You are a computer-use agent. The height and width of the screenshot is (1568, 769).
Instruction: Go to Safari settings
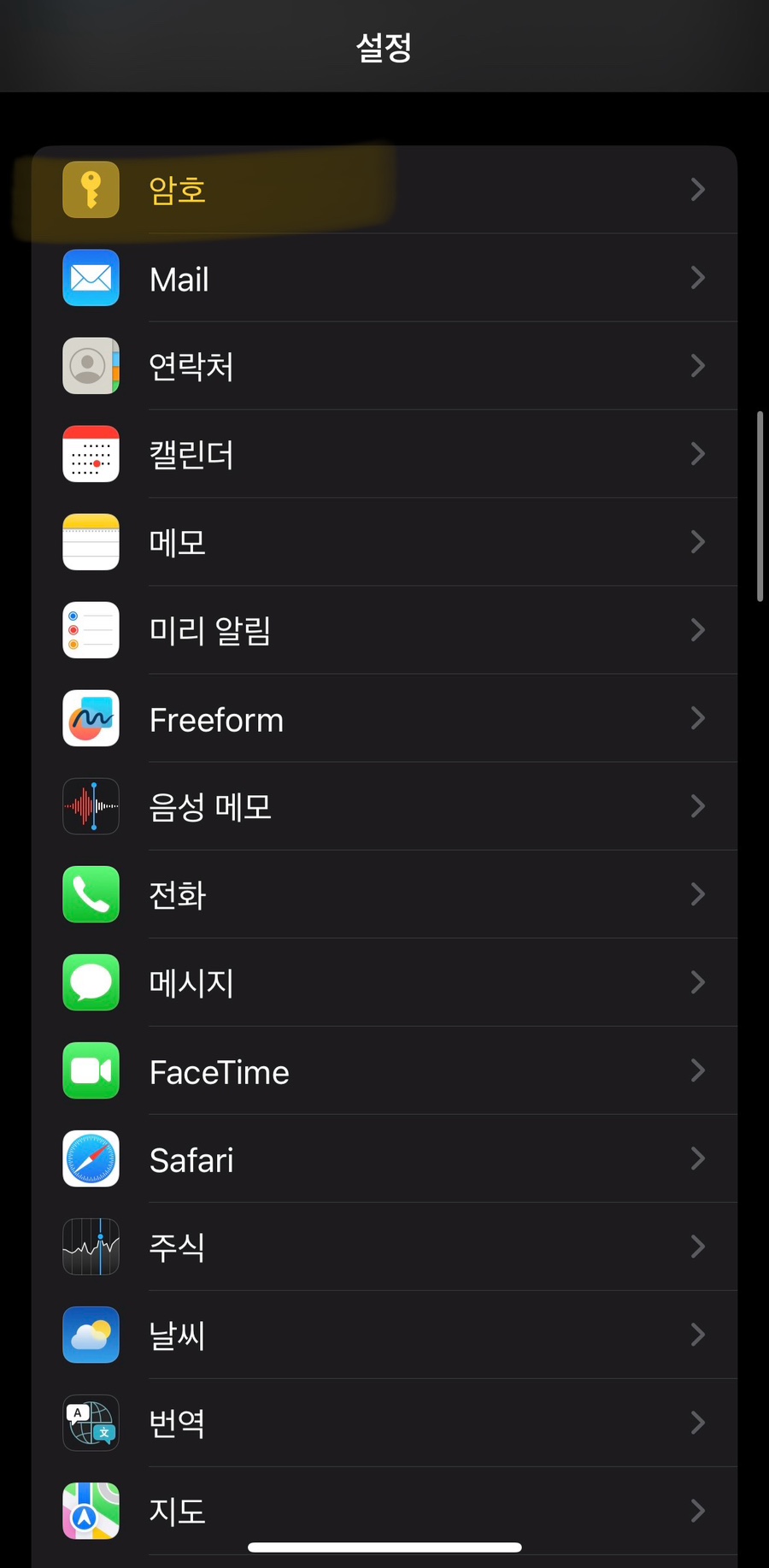(x=384, y=1159)
